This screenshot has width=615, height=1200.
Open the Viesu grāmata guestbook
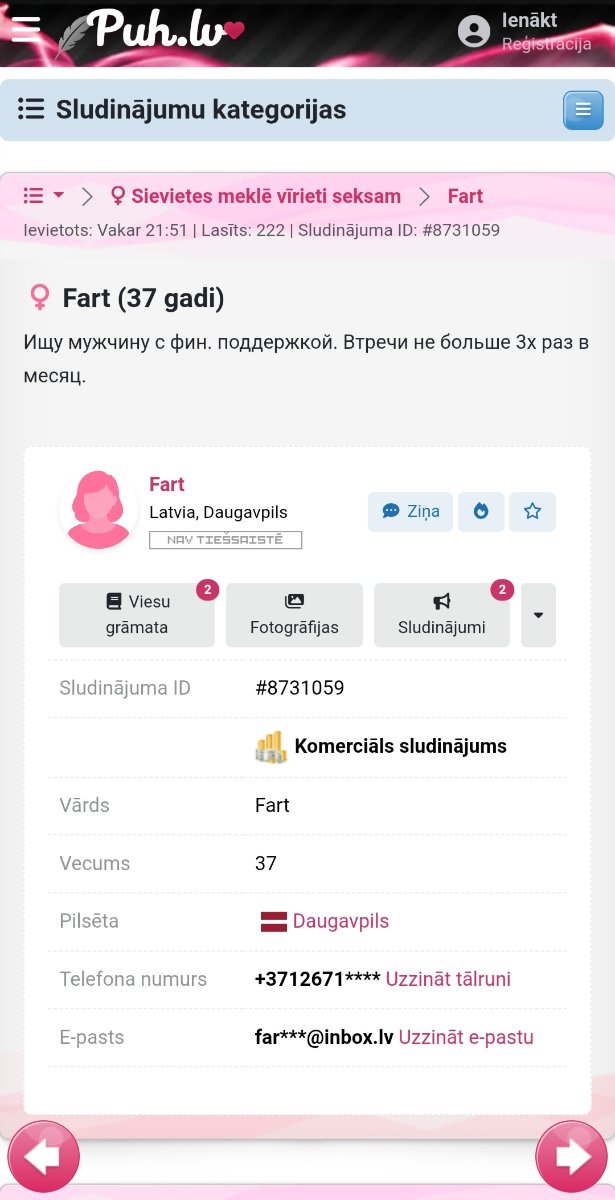pyautogui.click(x=137, y=615)
